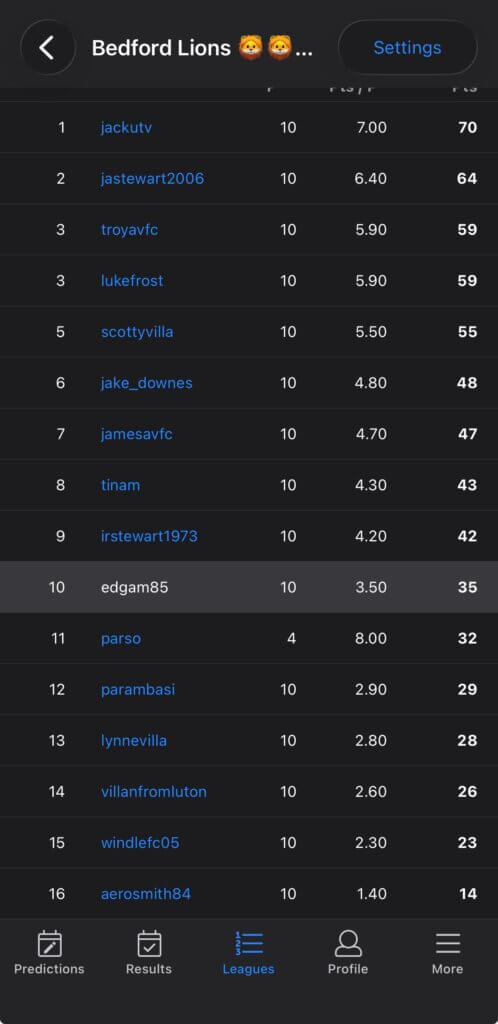Open villanfromluton's profile link
498x1024 pixels.
point(153,792)
